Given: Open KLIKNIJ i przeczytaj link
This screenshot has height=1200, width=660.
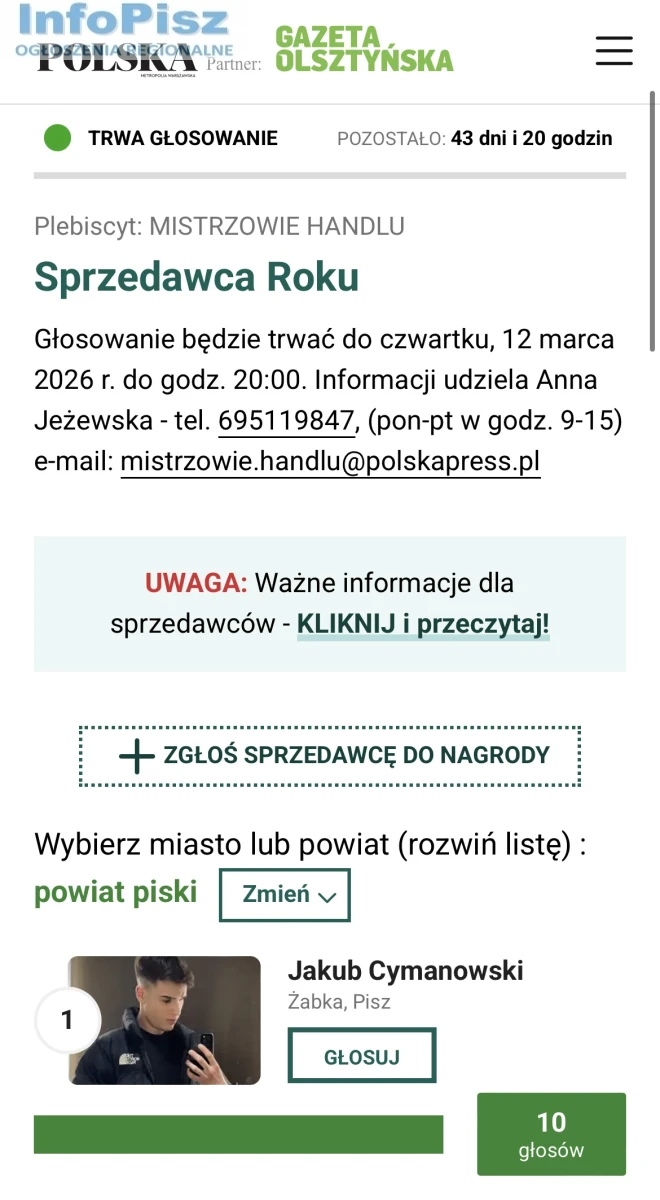Looking at the screenshot, I should 423,624.
